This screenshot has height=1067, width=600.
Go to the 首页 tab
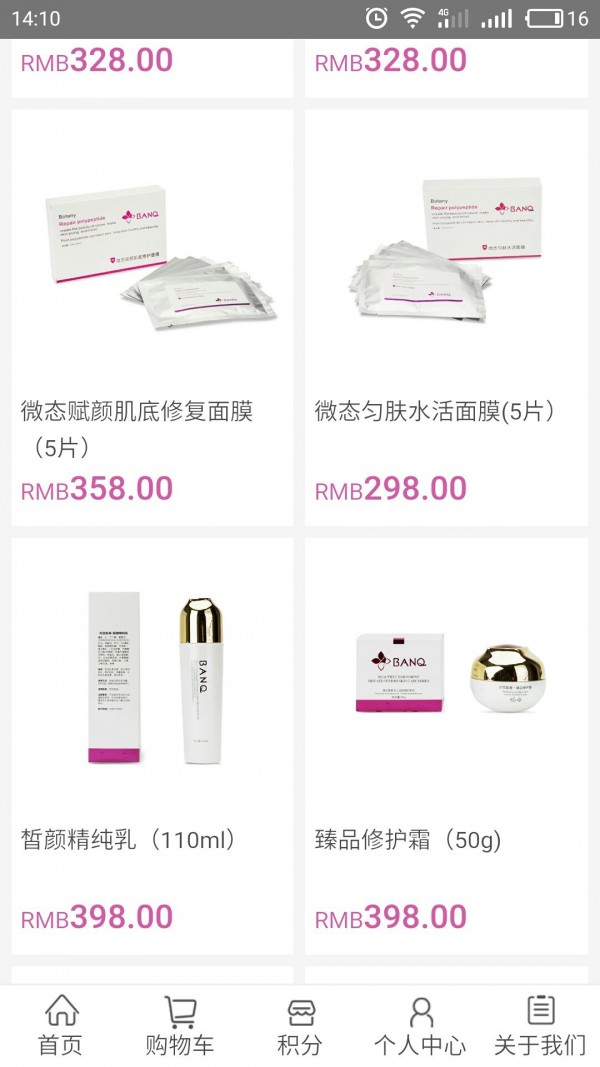coord(61,1026)
